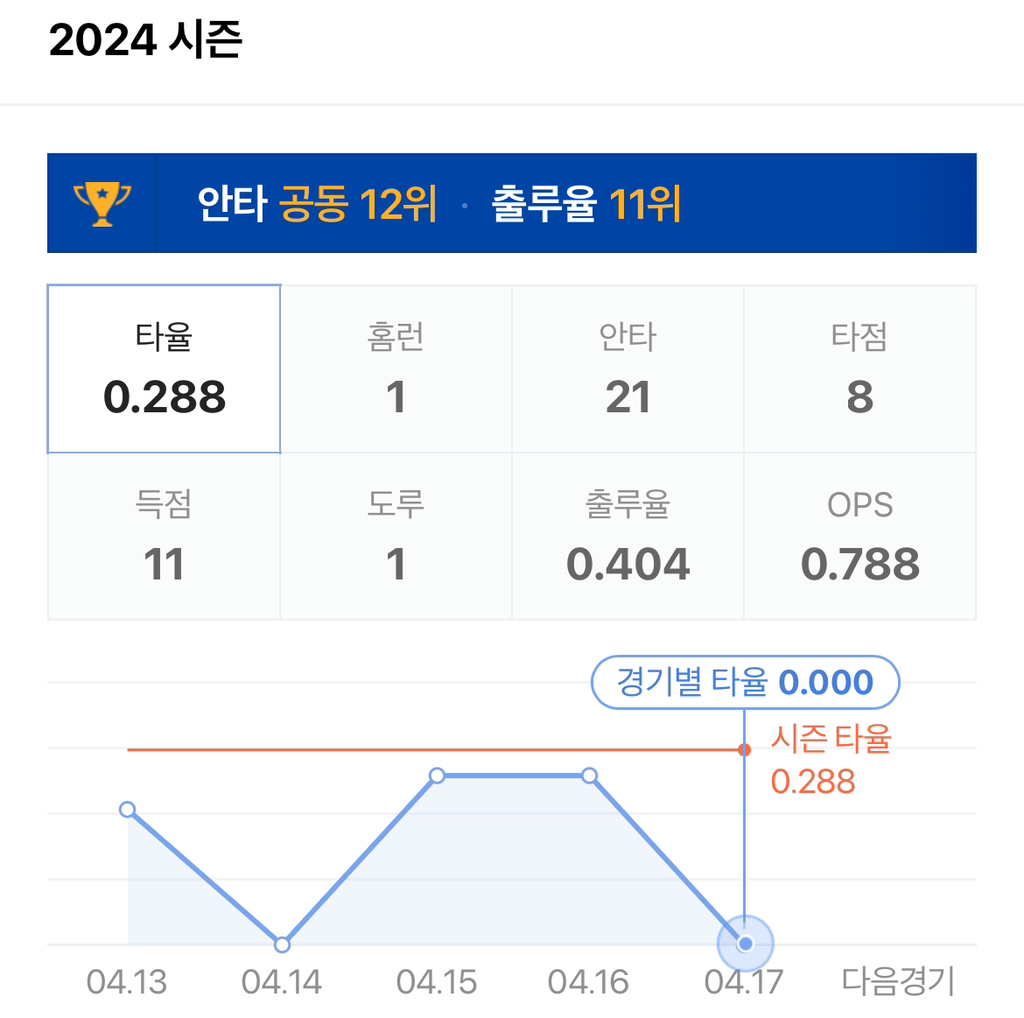Select the OPS stat tile

[x=860, y=536]
